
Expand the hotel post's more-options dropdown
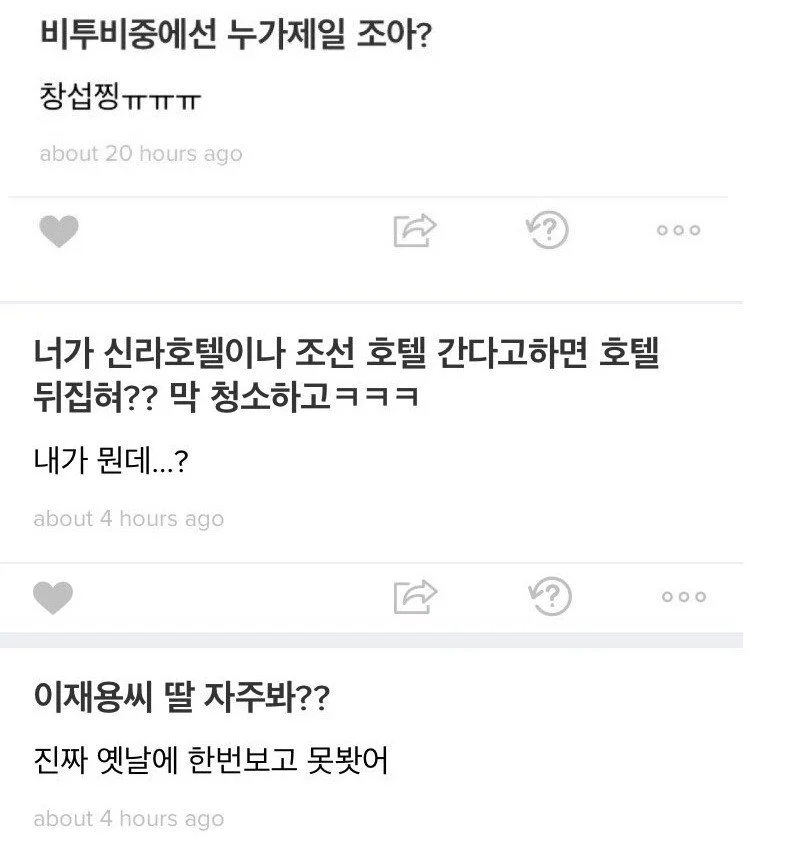681,598
